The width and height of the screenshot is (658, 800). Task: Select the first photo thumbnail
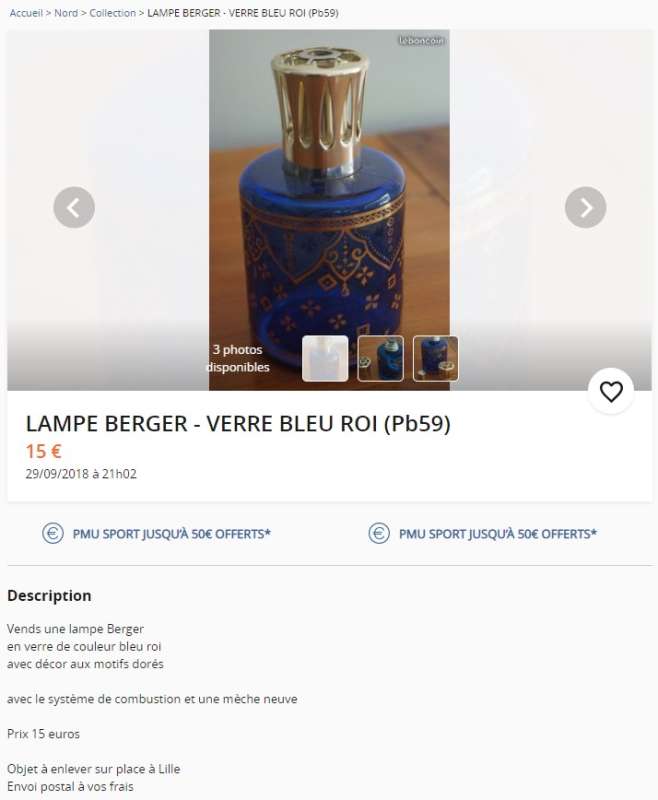point(325,358)
